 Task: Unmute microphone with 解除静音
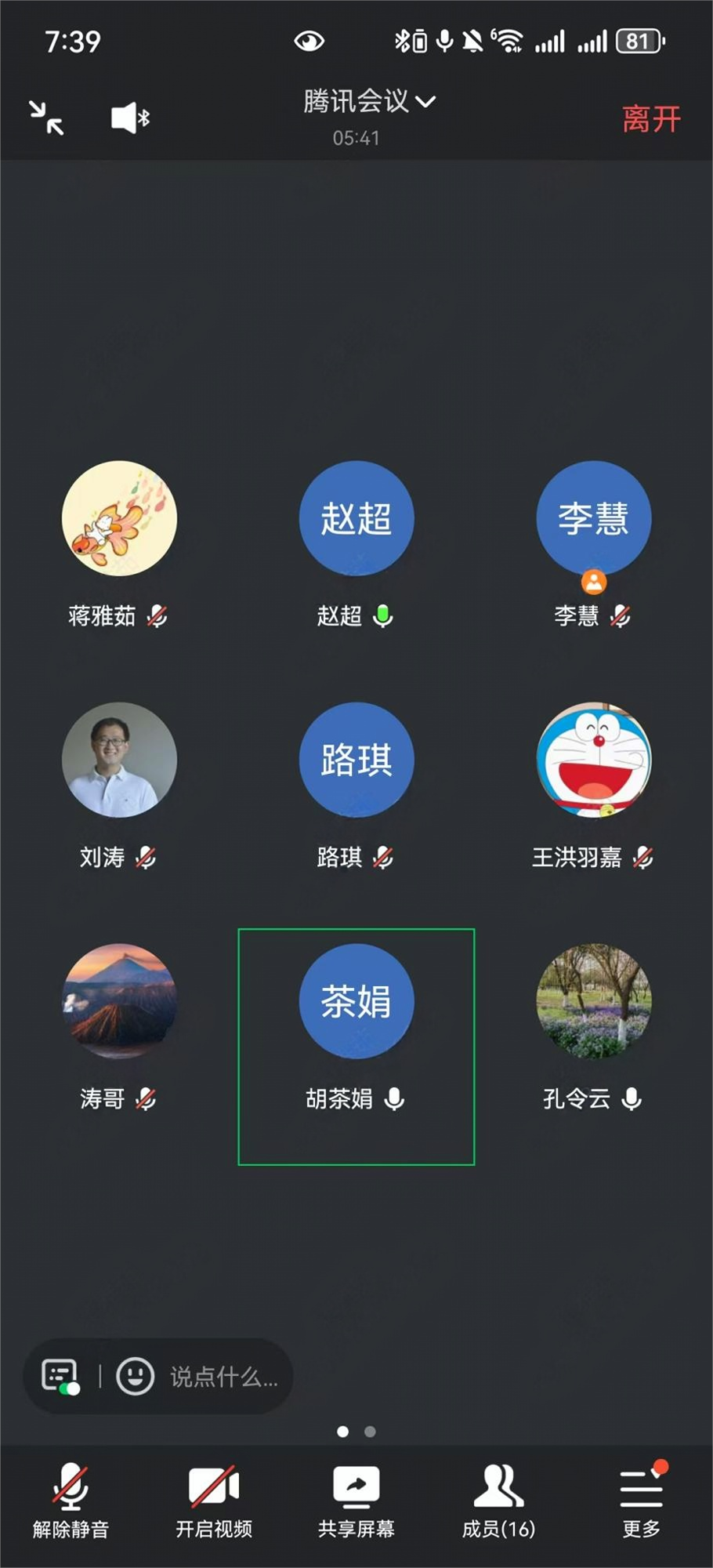pos(71,1500)
